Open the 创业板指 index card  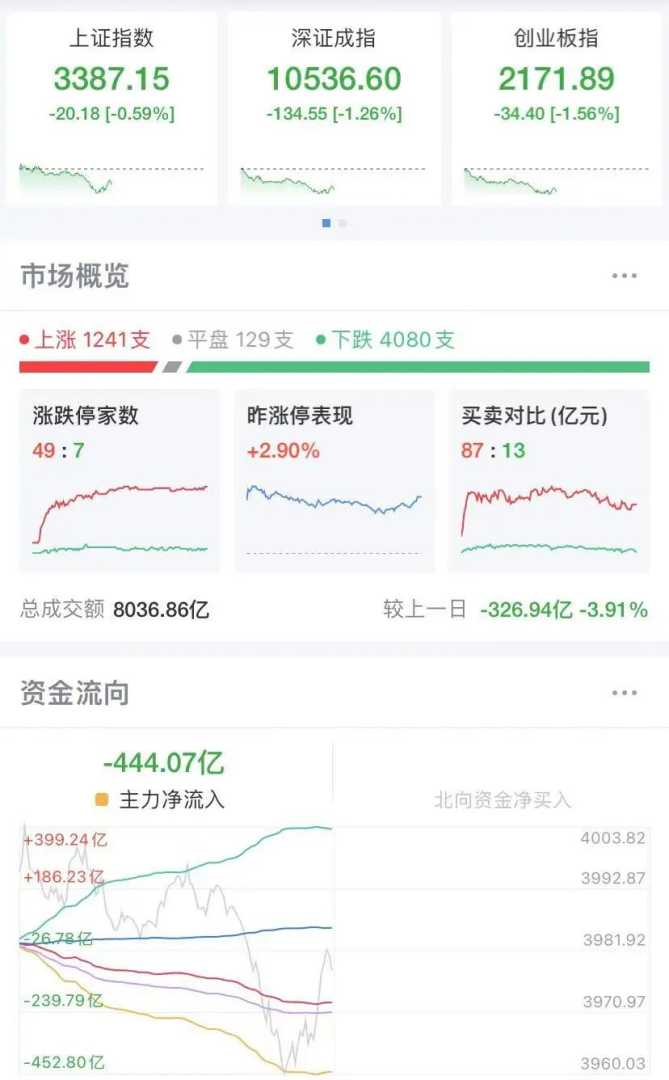(x=556, y=108)
